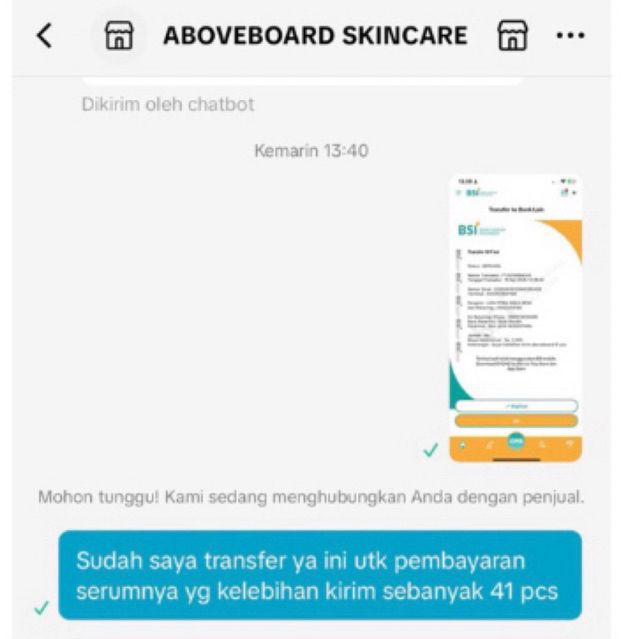Open ABOVEBOARD SKINCARE shop profile from title
The width and height of the screenshot is (639, 639).
[x=315, y=36]
